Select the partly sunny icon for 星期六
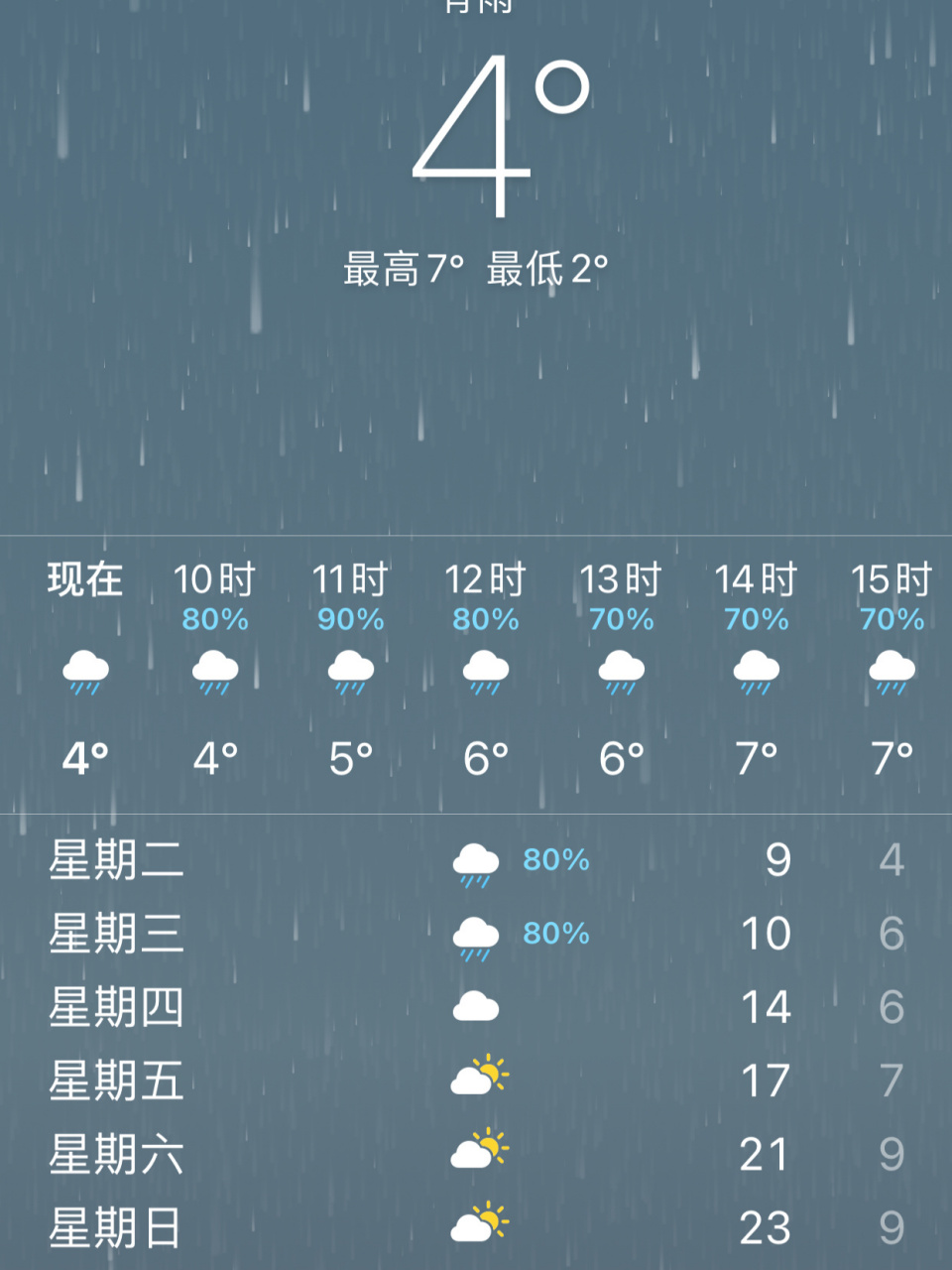 click(479, 1151)
